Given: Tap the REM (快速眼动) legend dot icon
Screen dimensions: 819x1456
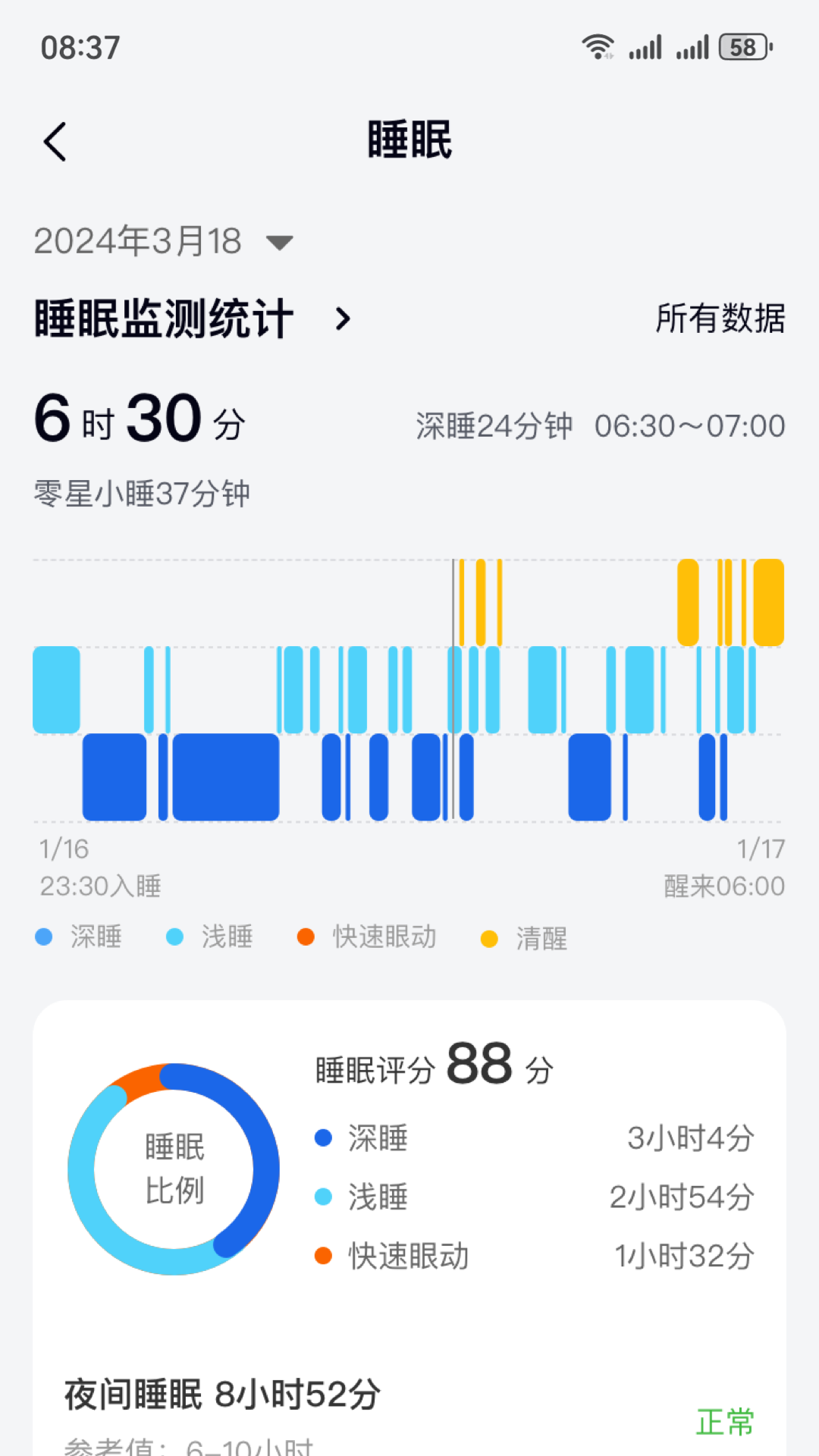Looking at the screenshot, I should 305,937.
